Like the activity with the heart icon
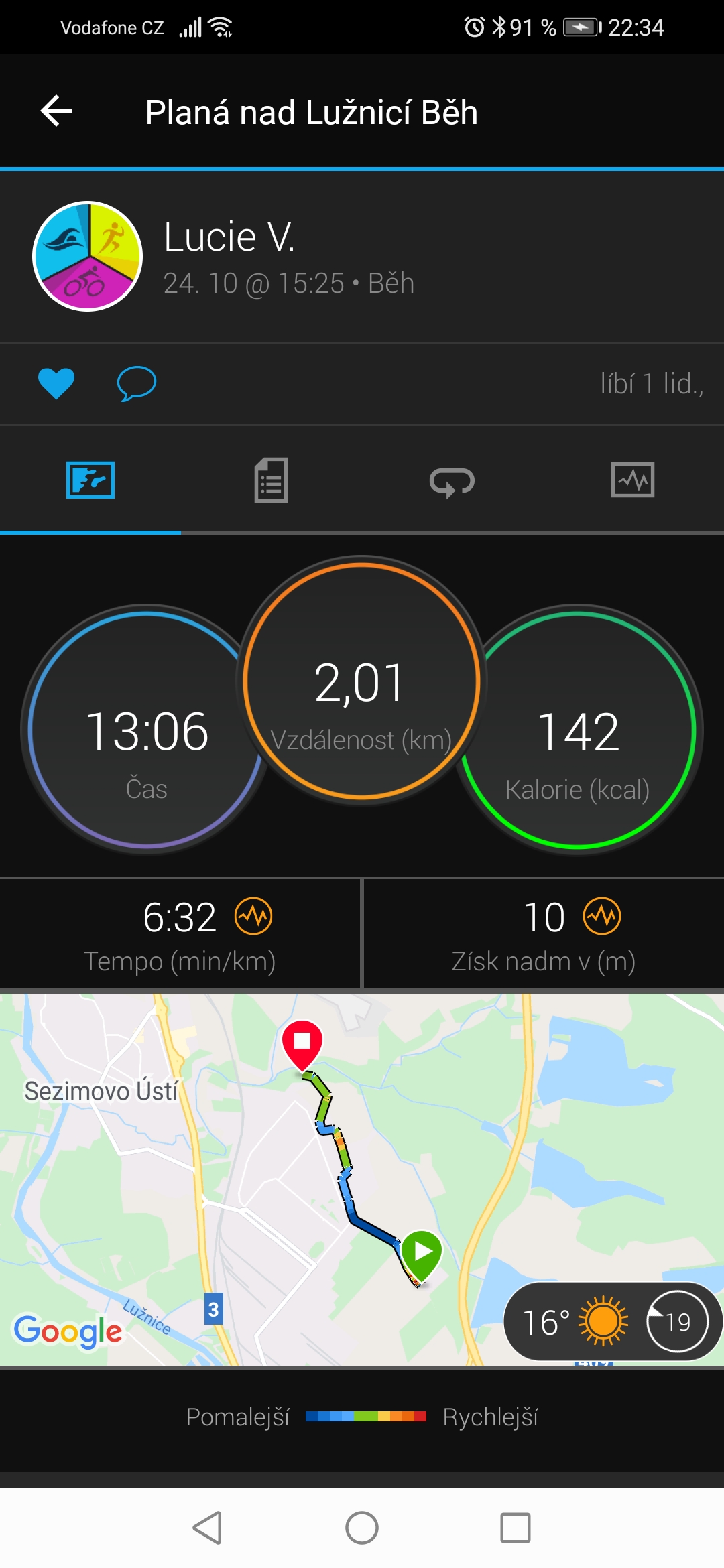 tap(56, 384)
